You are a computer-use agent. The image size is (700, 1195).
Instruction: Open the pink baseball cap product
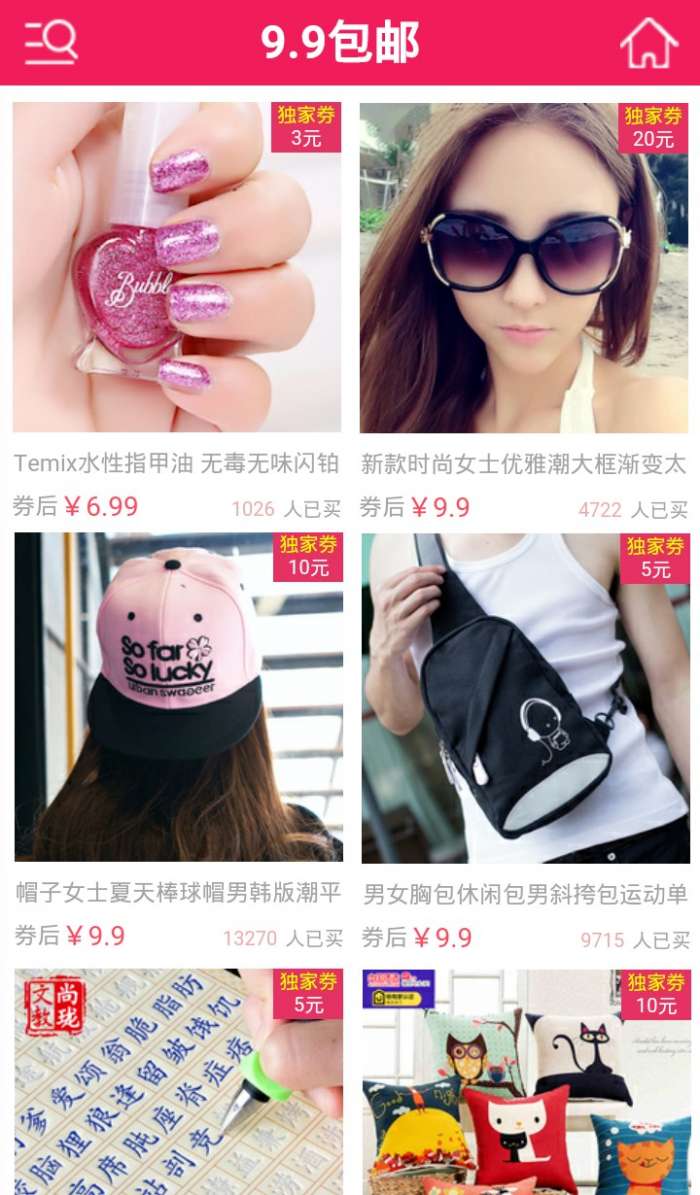point(178,697)
